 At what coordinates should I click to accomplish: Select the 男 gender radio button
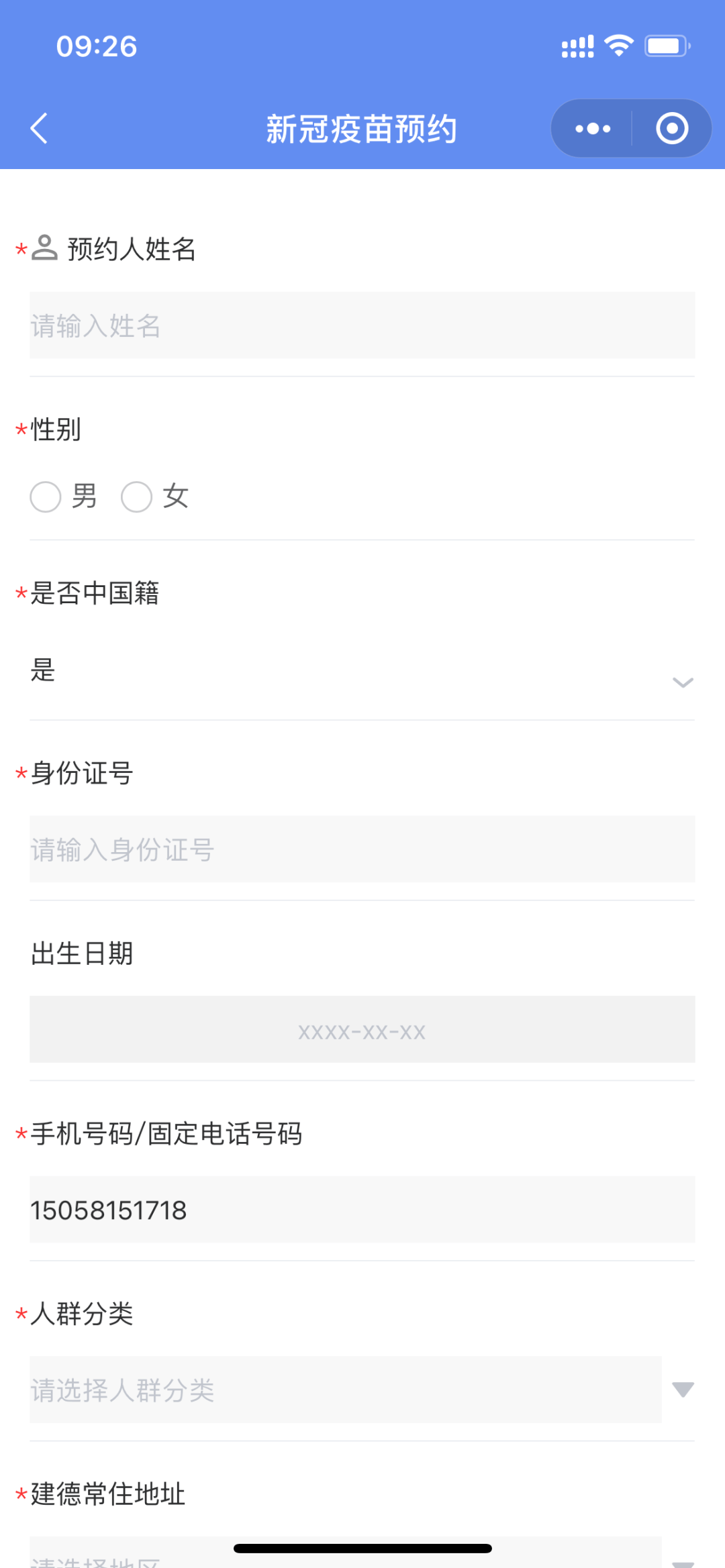pyautogui.click(x=44, y=496)
